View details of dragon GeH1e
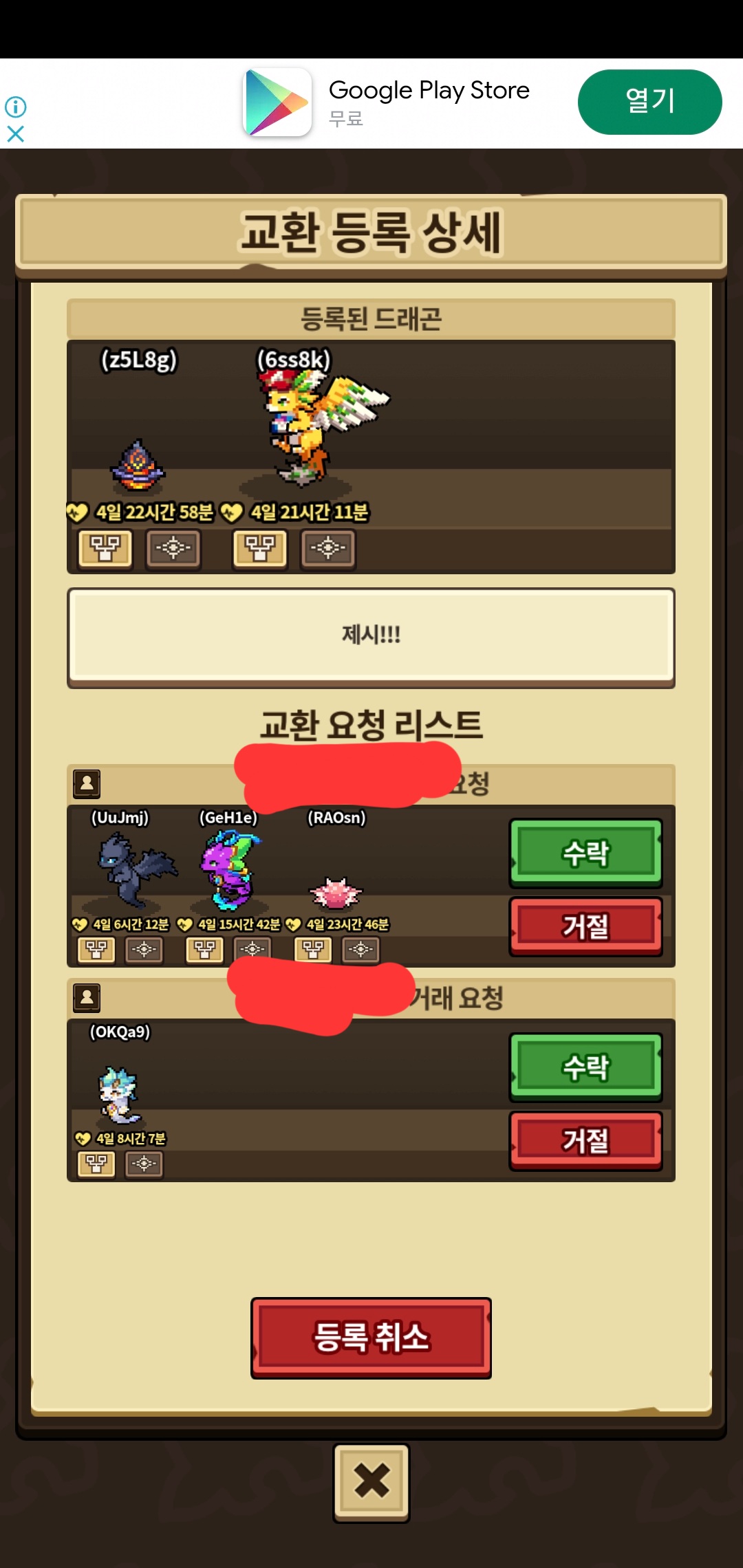This screenshot has height=1568, width=743. 252,950
